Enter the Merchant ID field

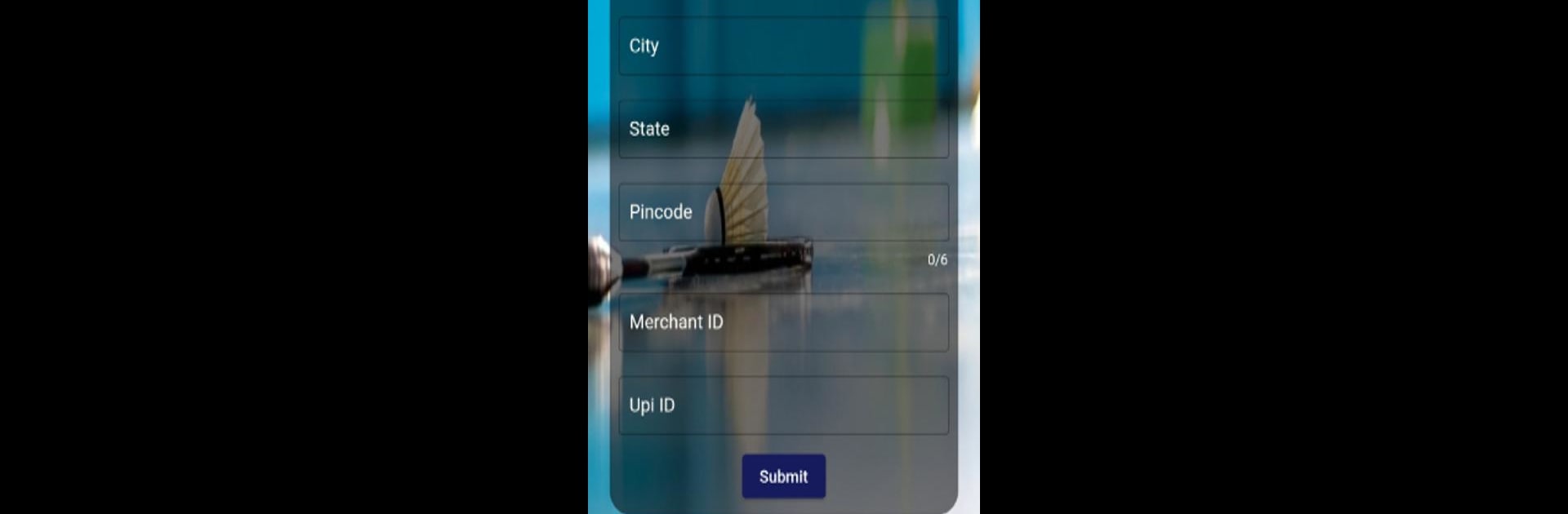(x=783, y=322)
